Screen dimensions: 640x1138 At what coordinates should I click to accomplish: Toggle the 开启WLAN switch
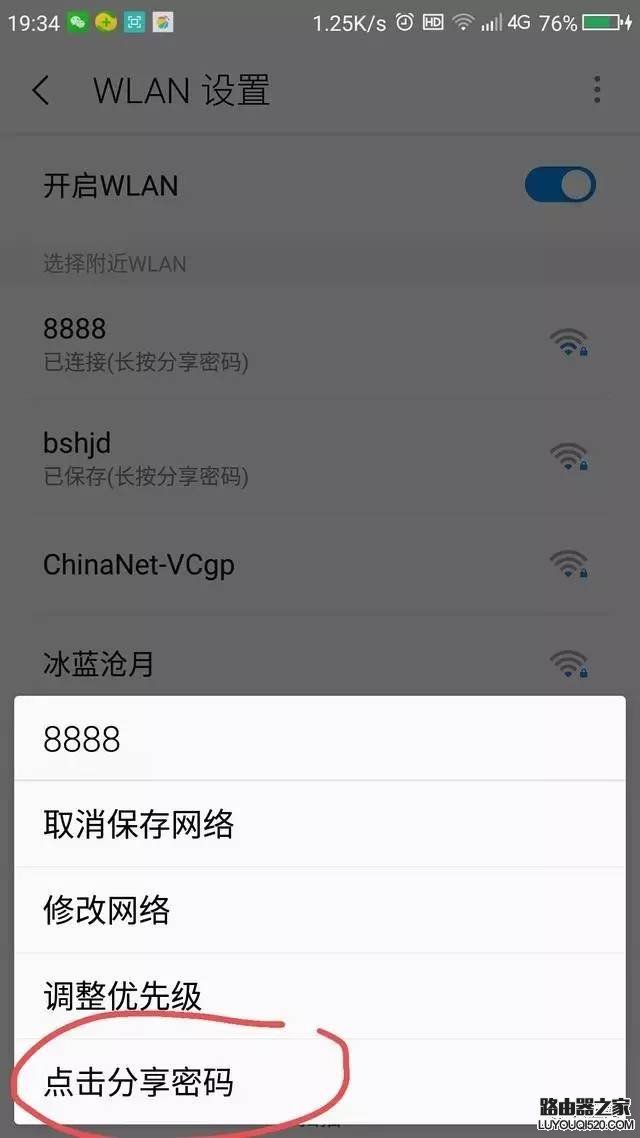tap(560, 185)
